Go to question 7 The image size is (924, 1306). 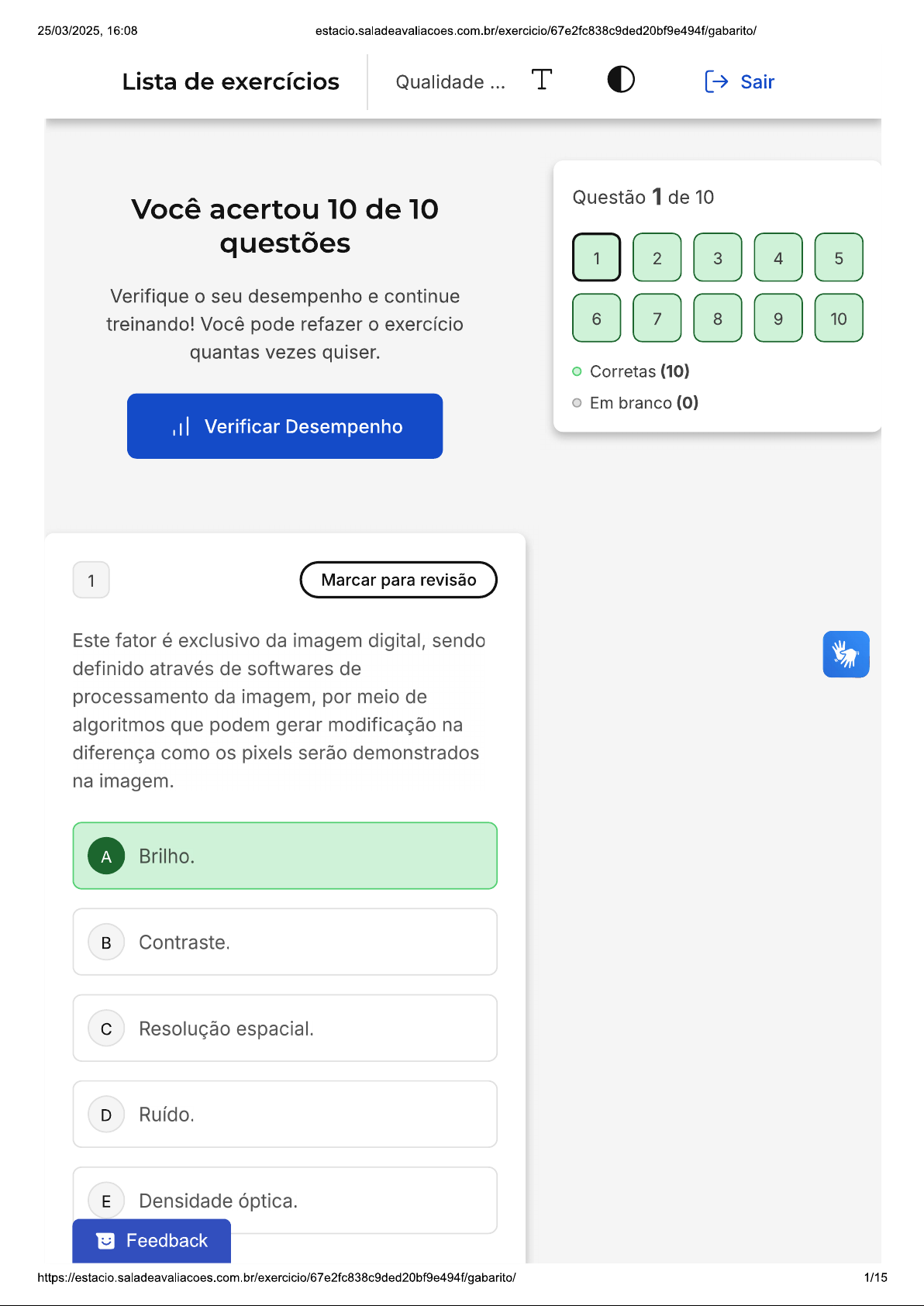[657, 318]
